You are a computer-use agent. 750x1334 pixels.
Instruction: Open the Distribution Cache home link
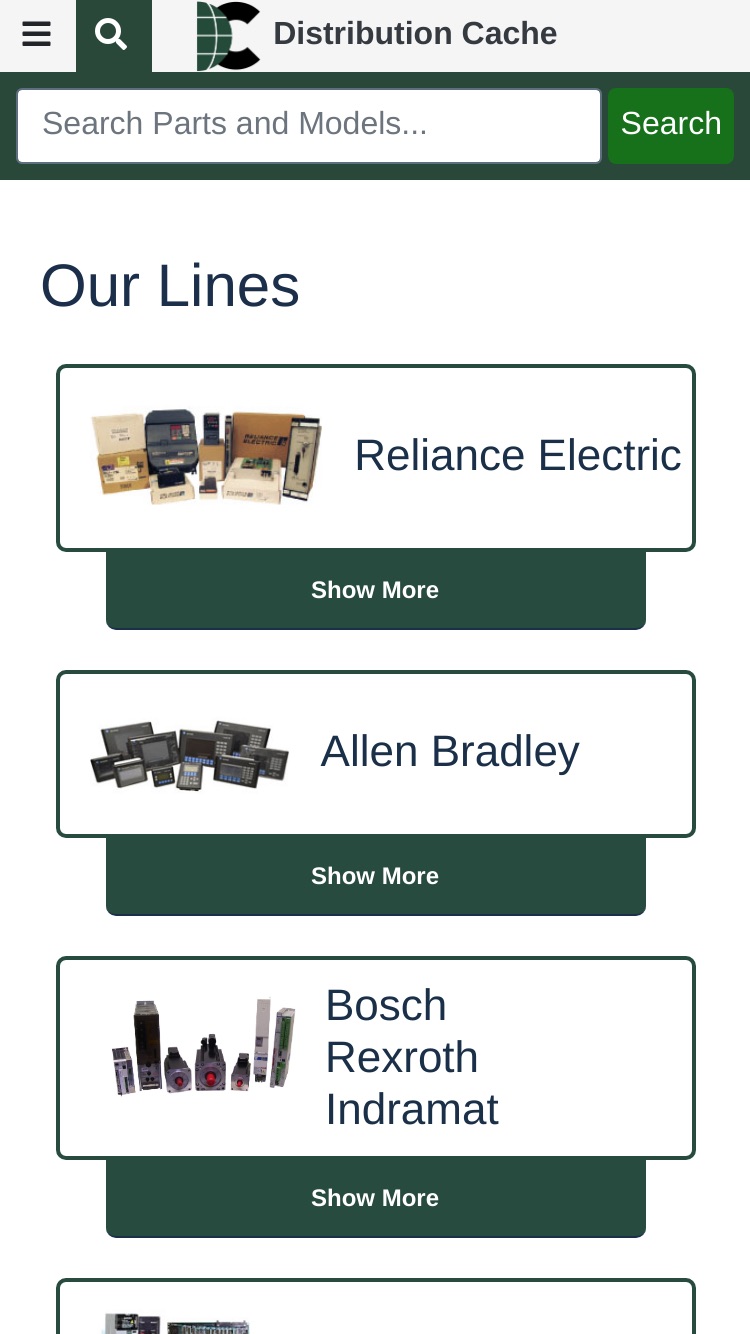(377, 35)
